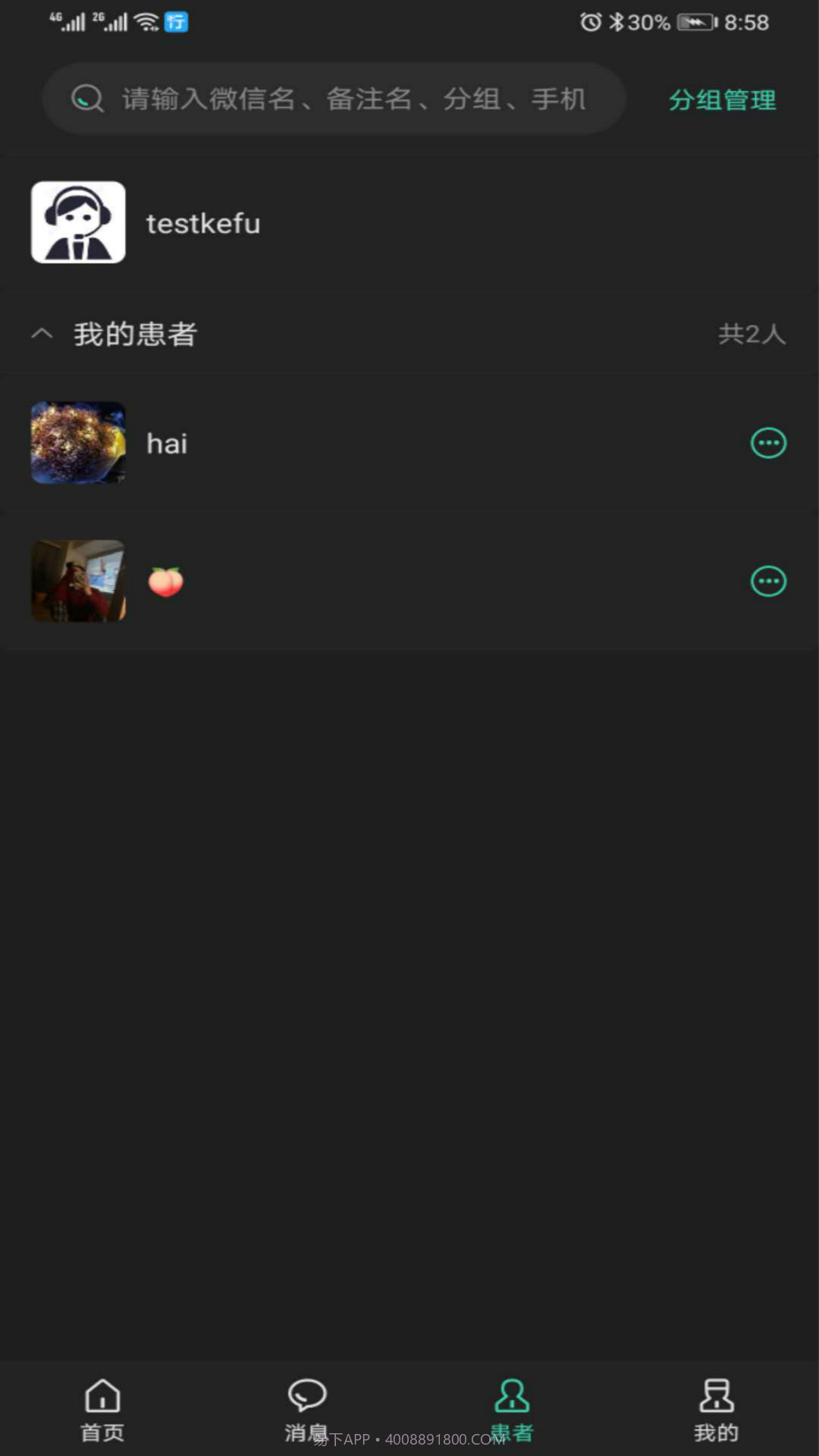Viewport: 819px width, 1456px height.
Task: Tap the peach patient's avatar thumbnail
Action: point(78,581)
